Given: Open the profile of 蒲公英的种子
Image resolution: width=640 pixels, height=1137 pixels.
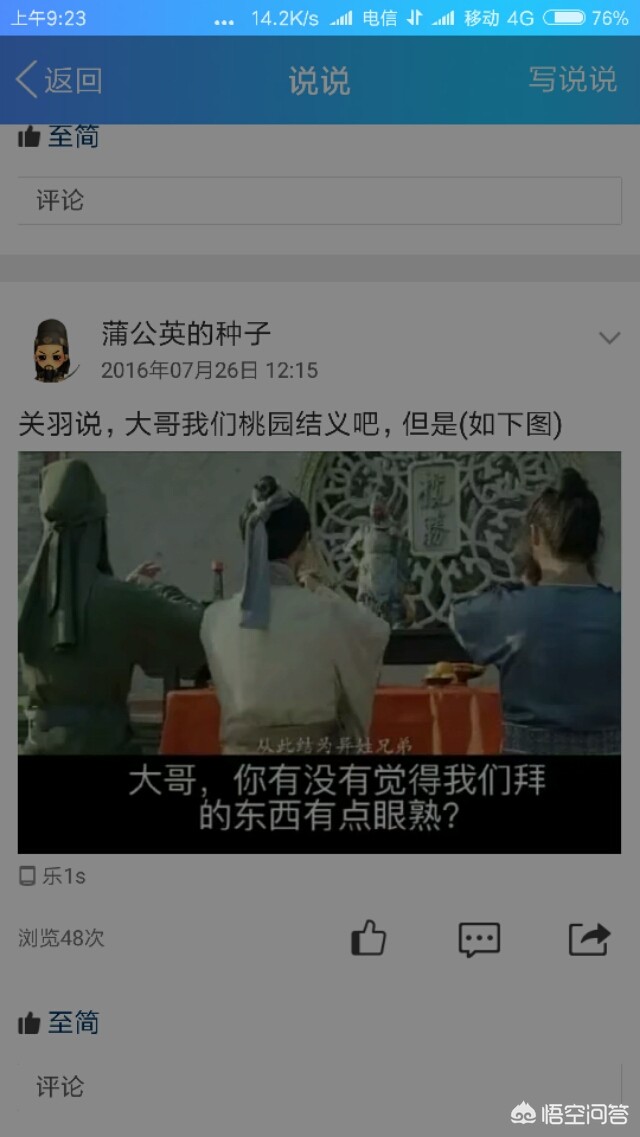Looking at the screenshot, I should [186, 334].
